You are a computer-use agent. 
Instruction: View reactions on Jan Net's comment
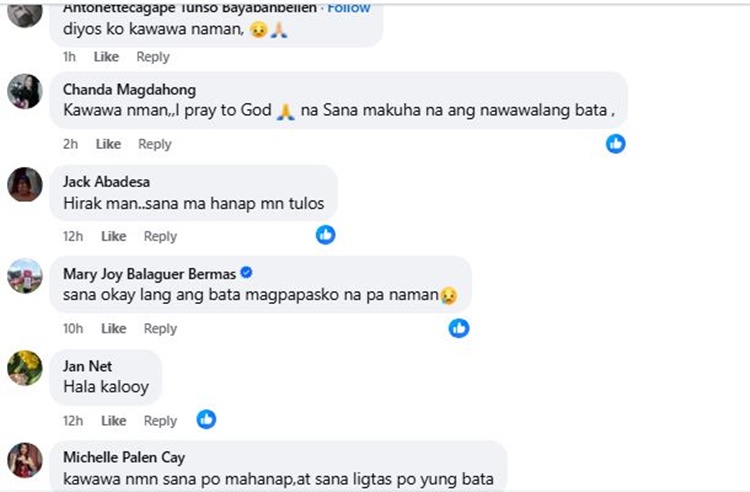coord(206,419)
